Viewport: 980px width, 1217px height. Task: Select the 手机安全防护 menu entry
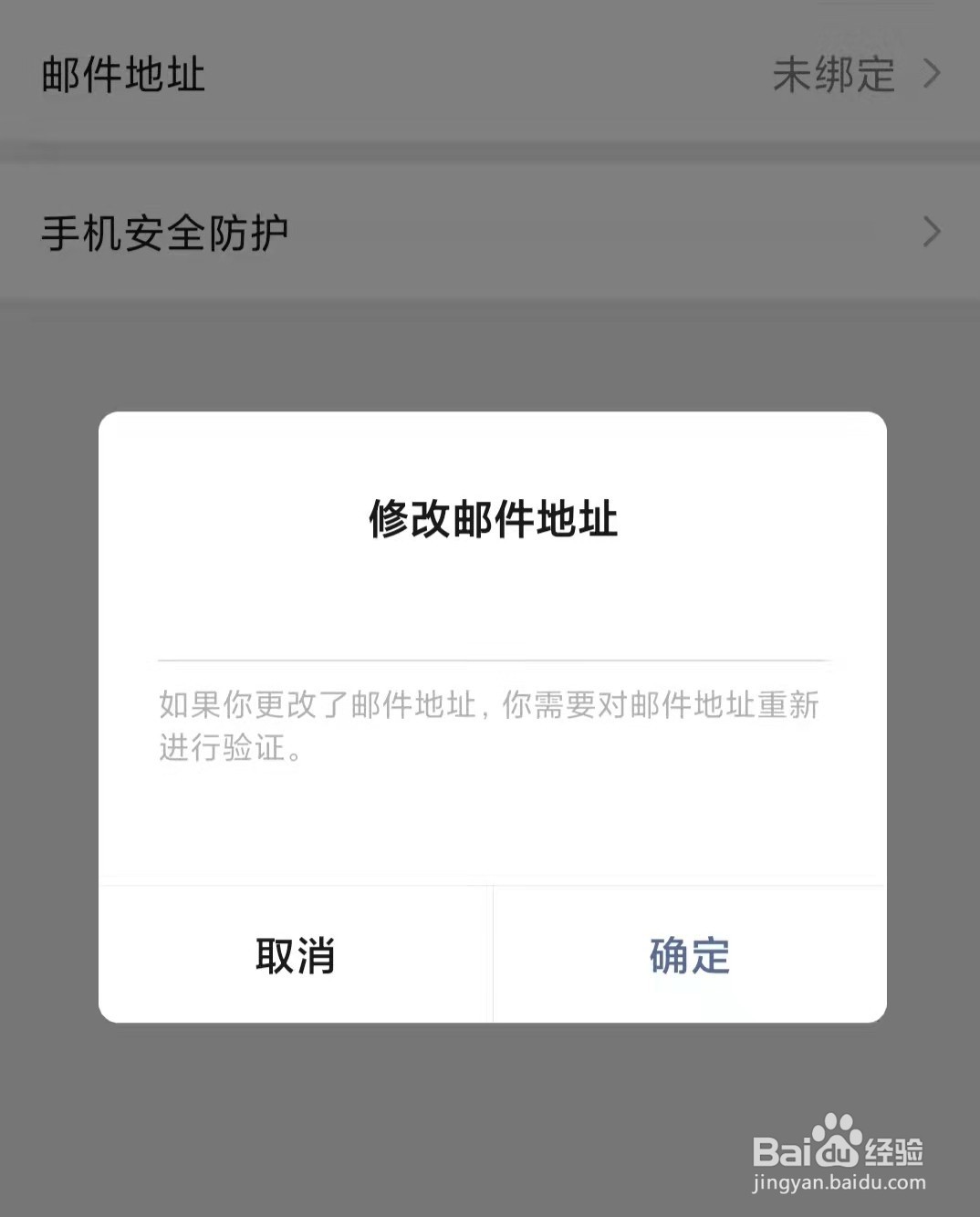(x=164, y=233)
